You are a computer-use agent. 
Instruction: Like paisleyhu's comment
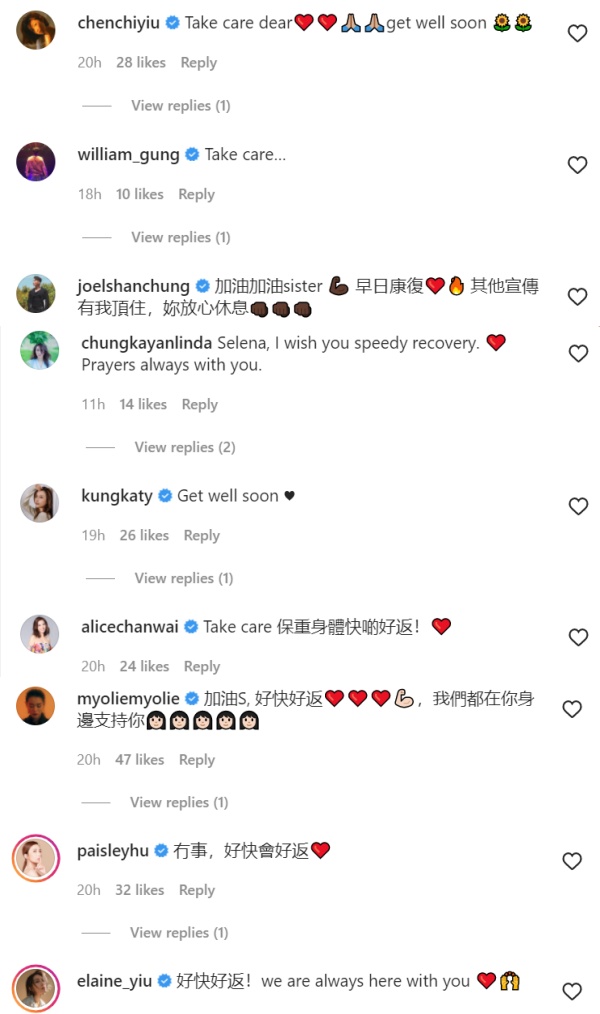(572, 861)
